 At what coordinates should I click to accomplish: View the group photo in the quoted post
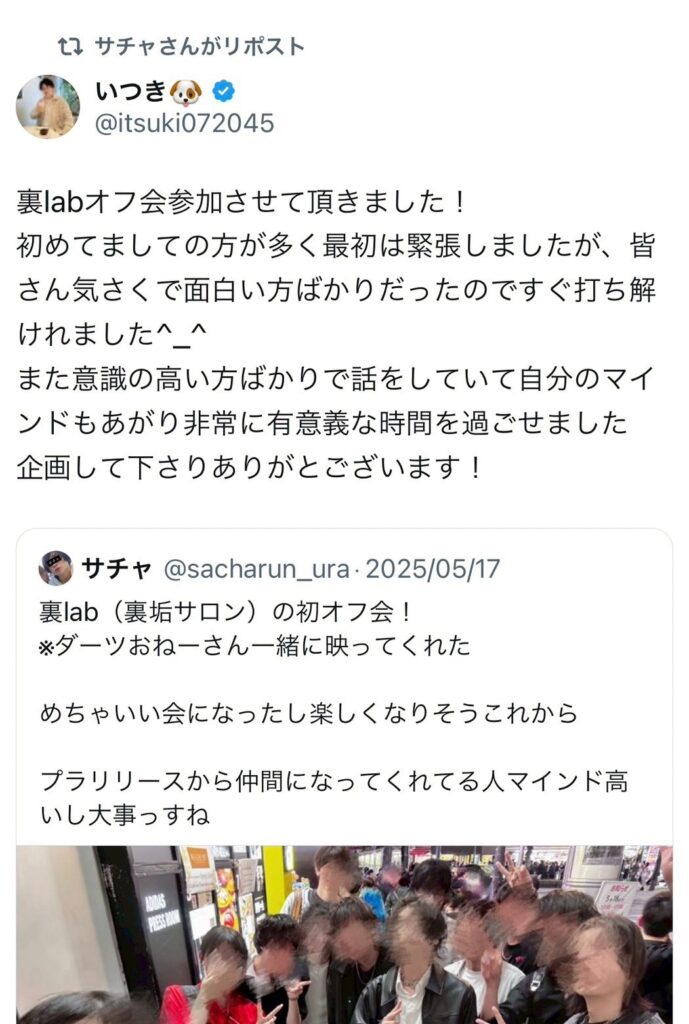tap(344, 935)
